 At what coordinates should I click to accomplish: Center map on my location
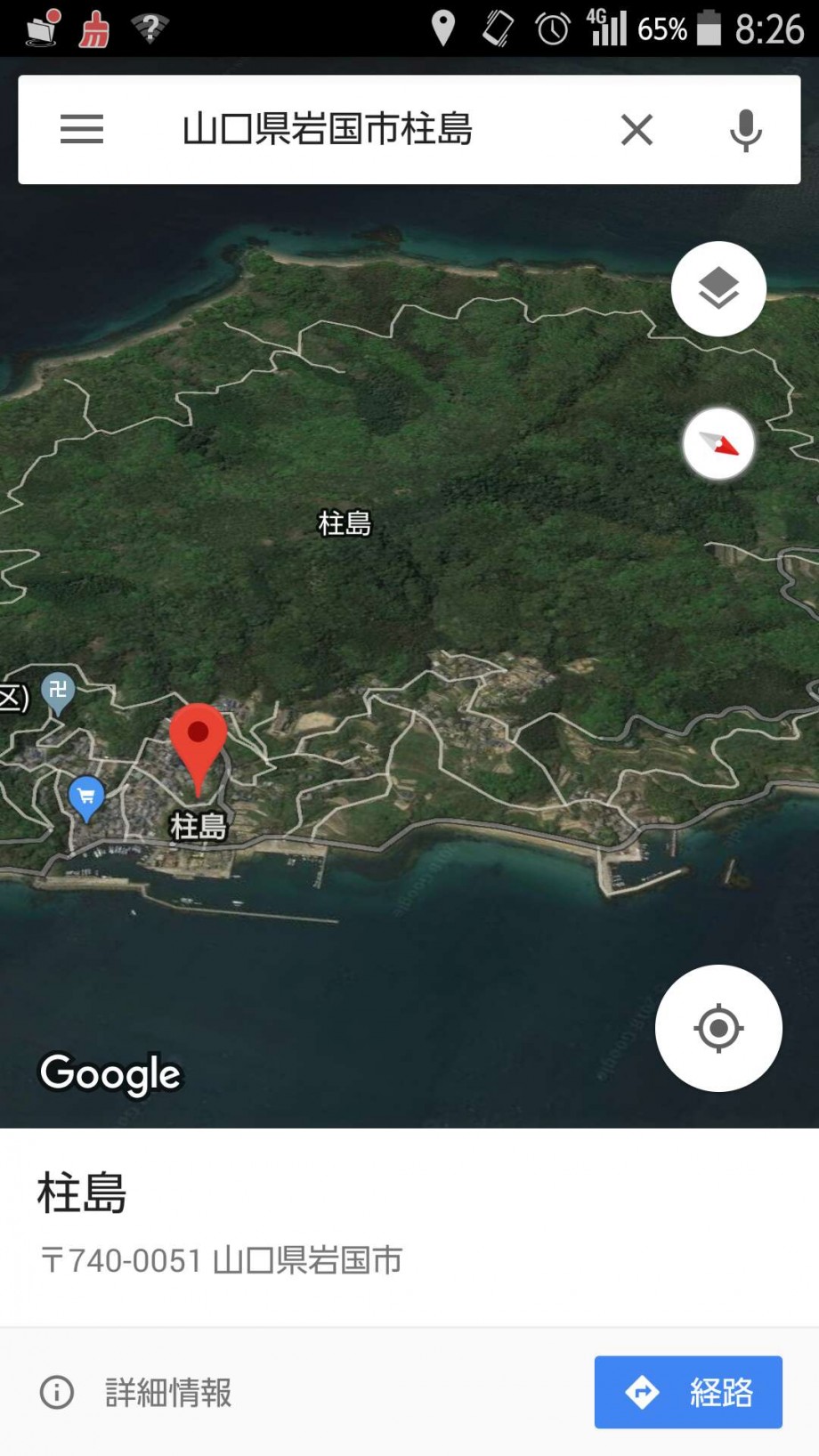718,1028
